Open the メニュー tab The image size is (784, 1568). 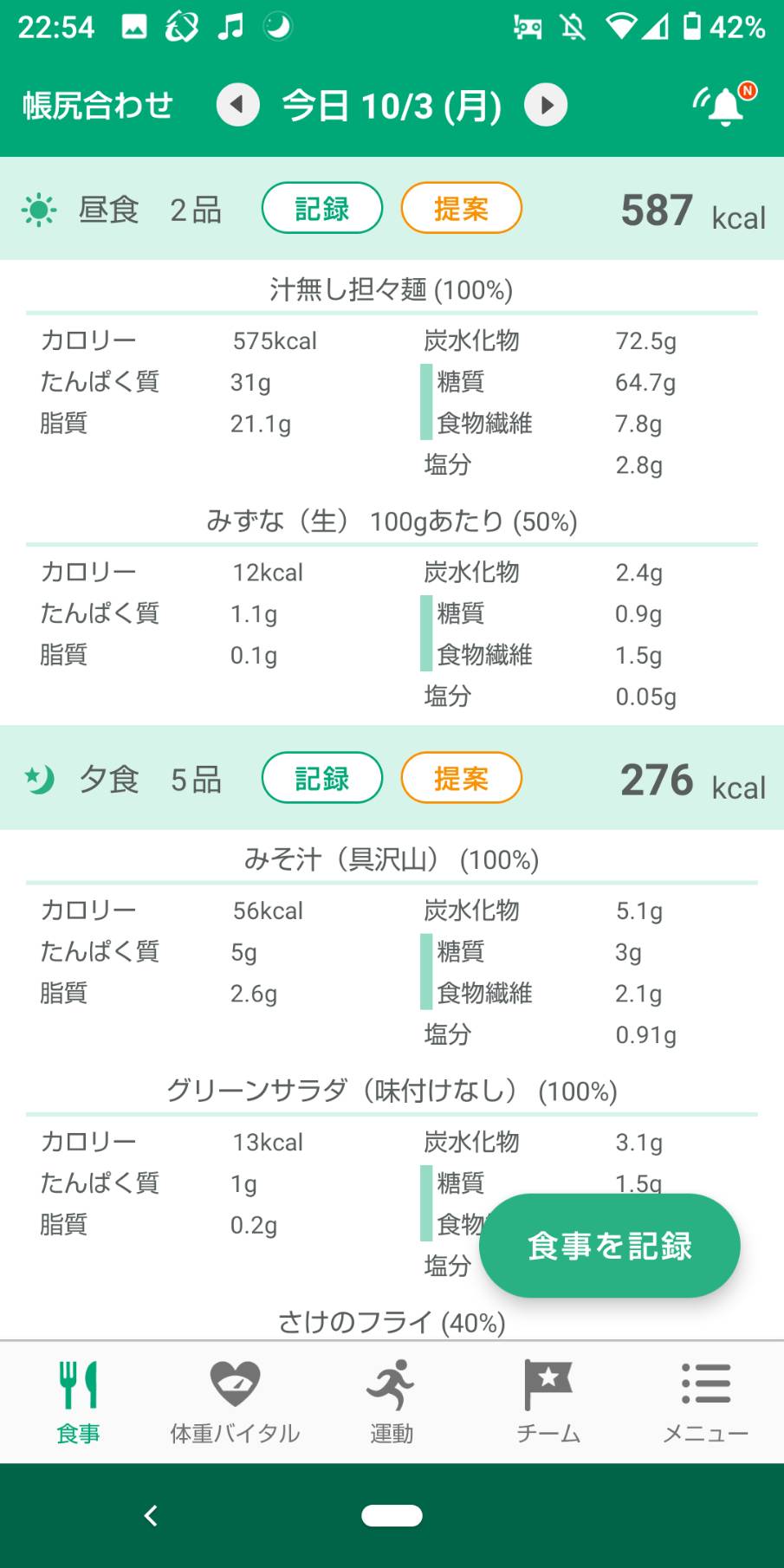[x=705, y=1403]
